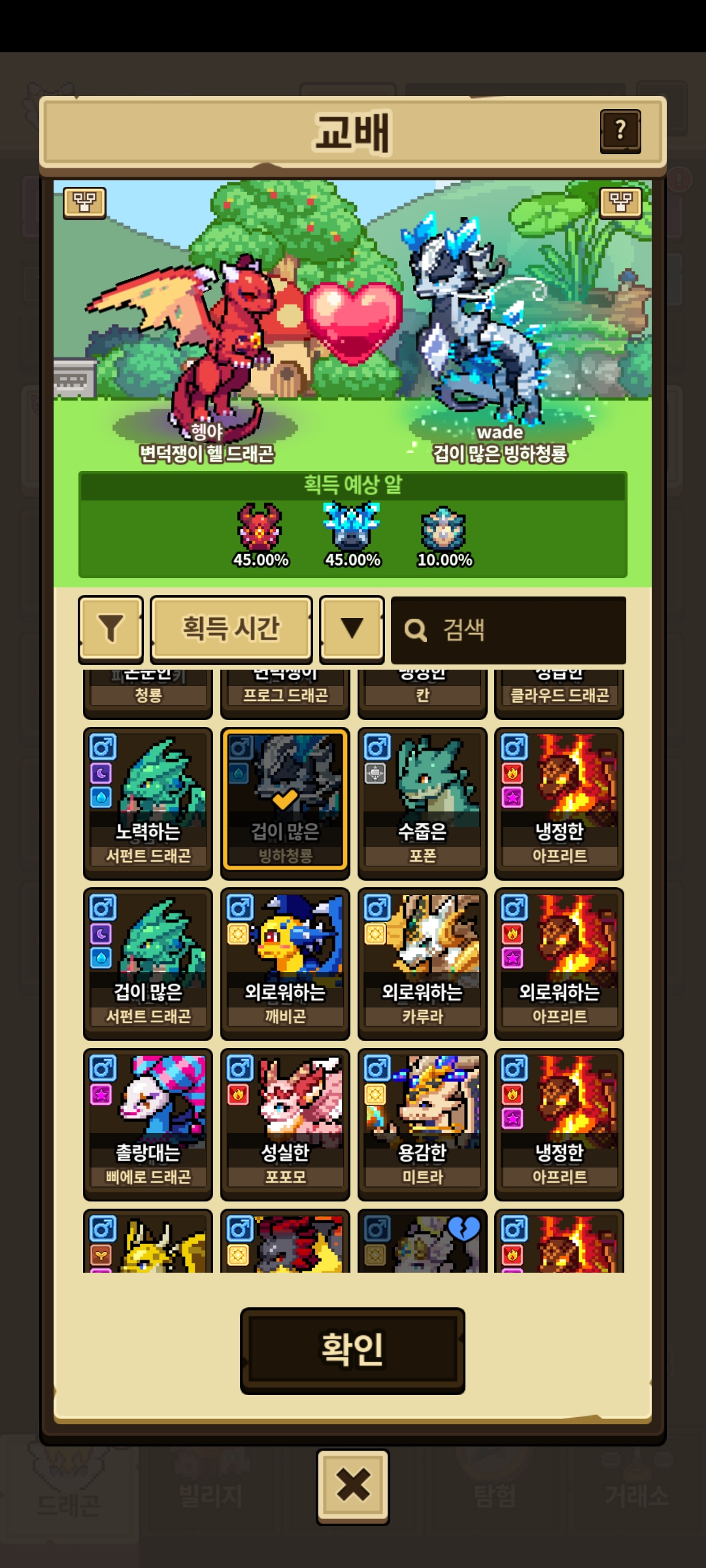
Task: Open the family tree icon above wade
Action: pyautogui.click(x=620, y=203)
